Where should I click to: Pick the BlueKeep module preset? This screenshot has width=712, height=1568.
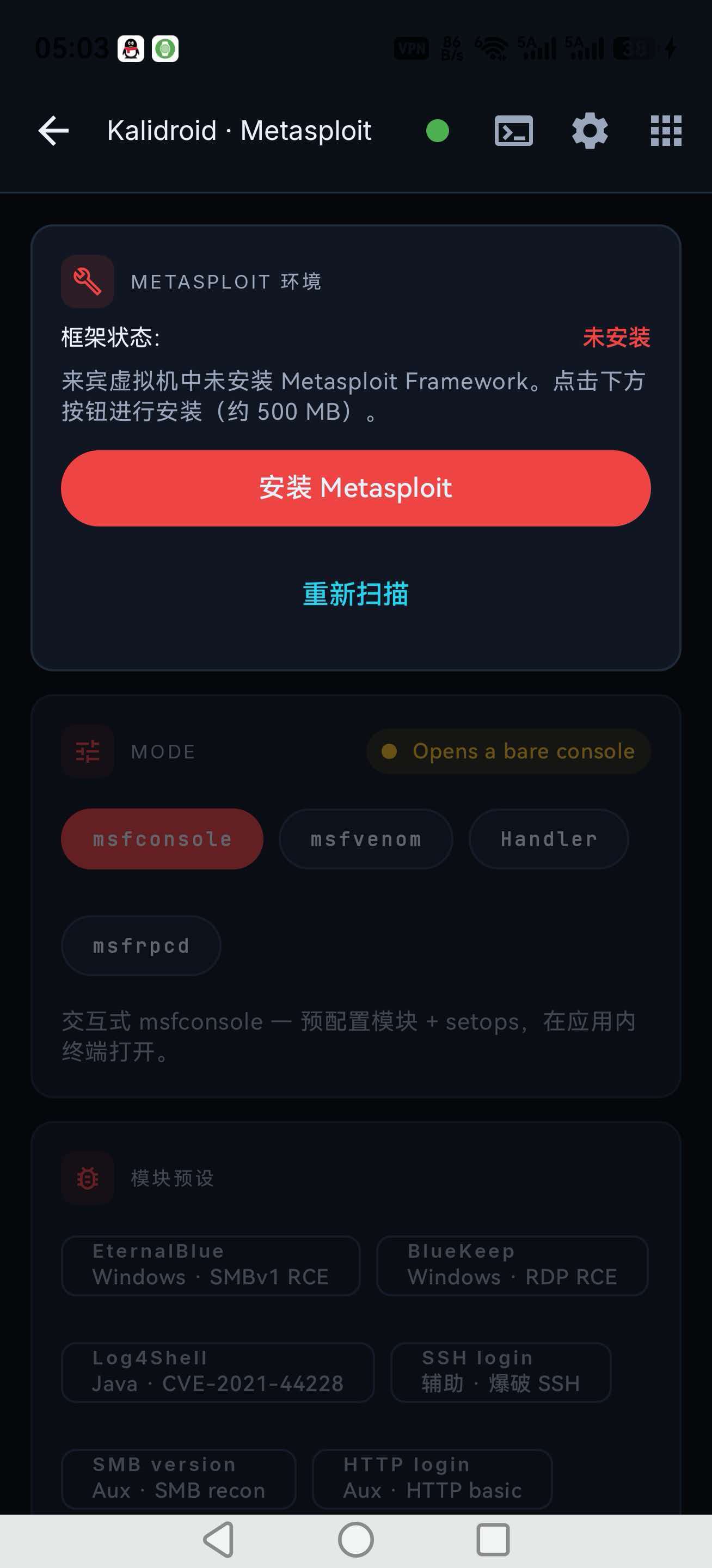coord(512,1265)
